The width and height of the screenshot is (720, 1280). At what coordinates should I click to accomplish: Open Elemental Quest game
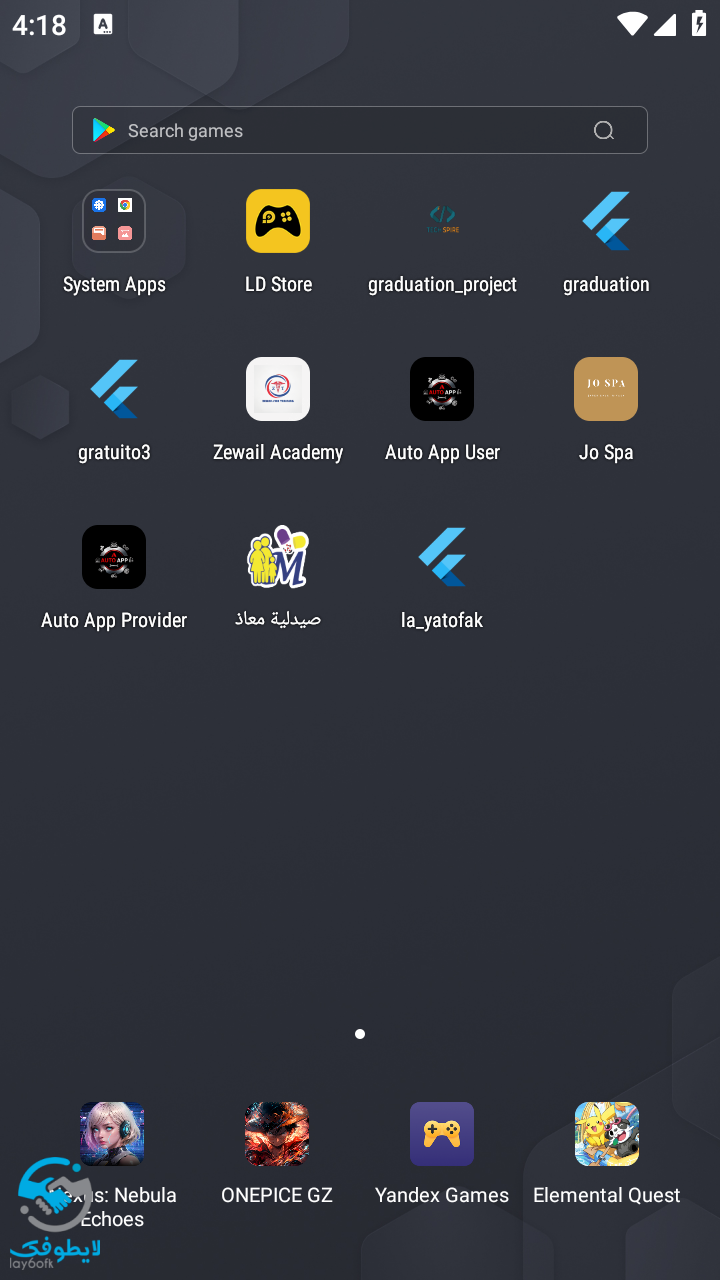pos(607,1134)
